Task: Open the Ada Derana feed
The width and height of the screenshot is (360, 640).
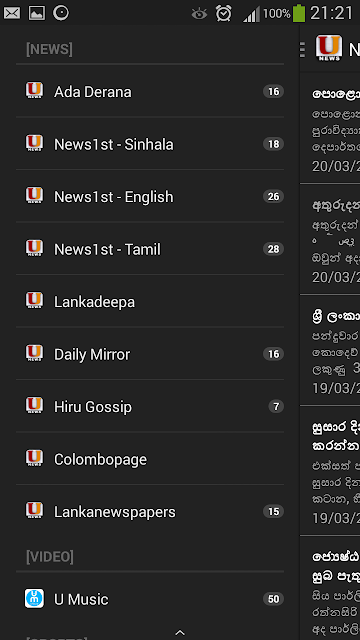Action: point(150,91)
